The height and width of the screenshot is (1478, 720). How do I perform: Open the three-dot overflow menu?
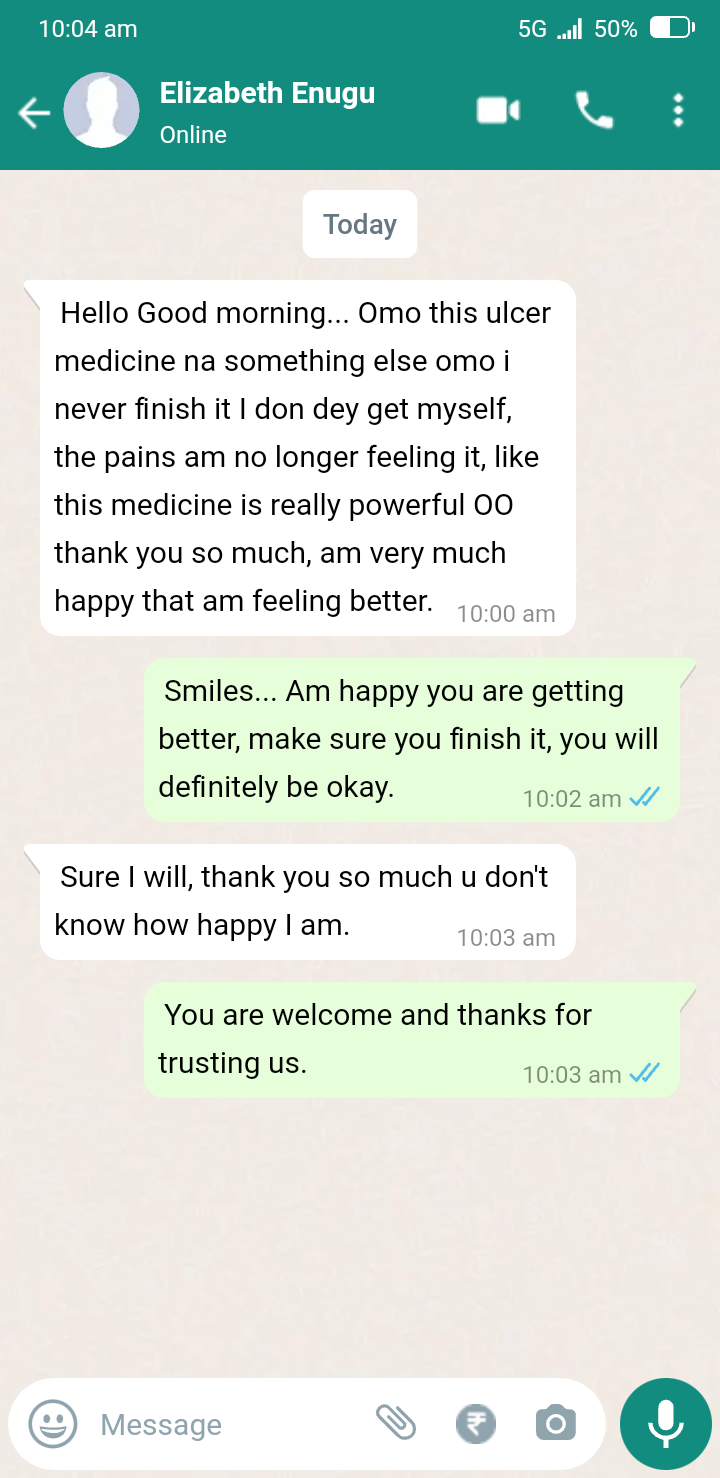[678, 110]
